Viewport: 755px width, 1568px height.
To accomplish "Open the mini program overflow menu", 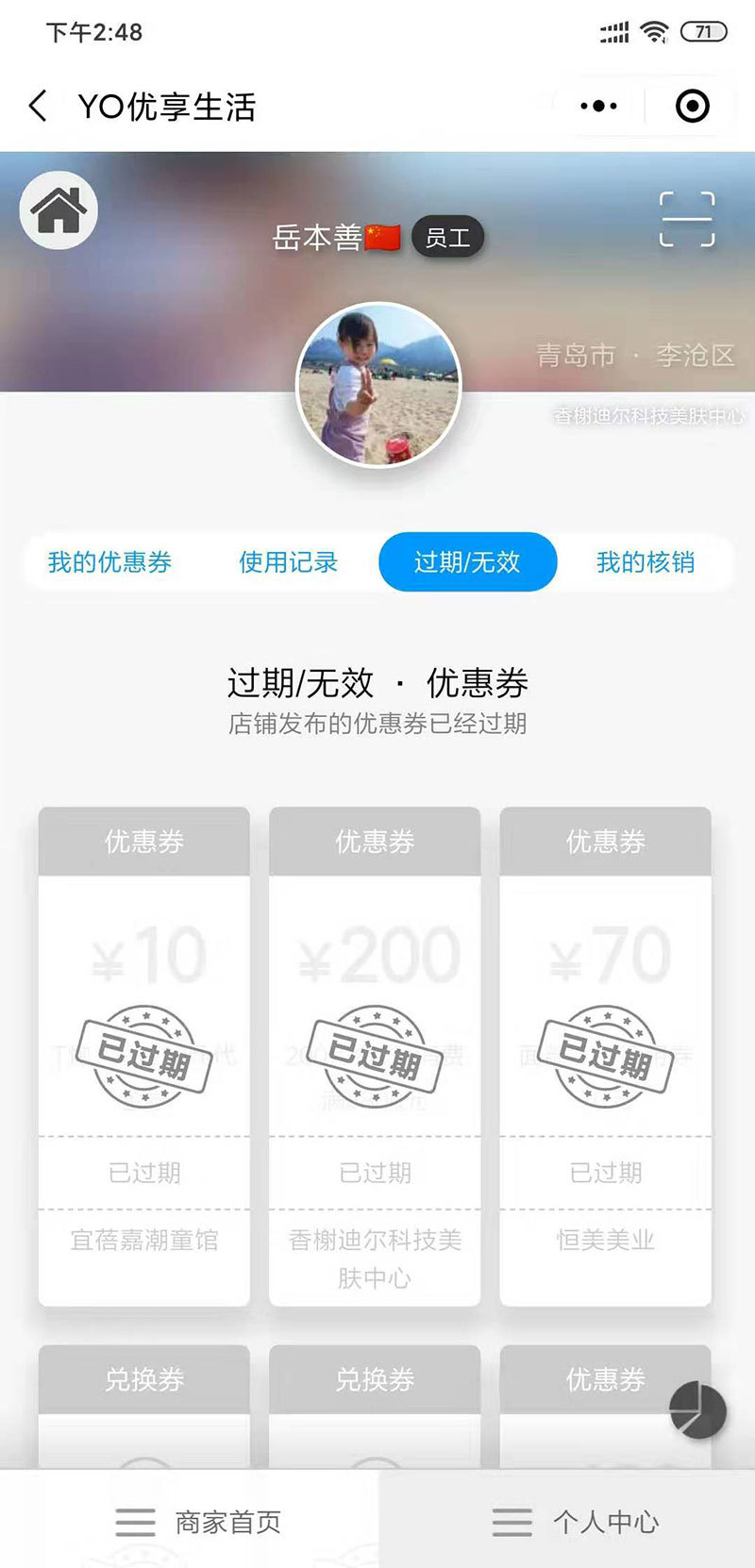I will [x=598, y=107].
